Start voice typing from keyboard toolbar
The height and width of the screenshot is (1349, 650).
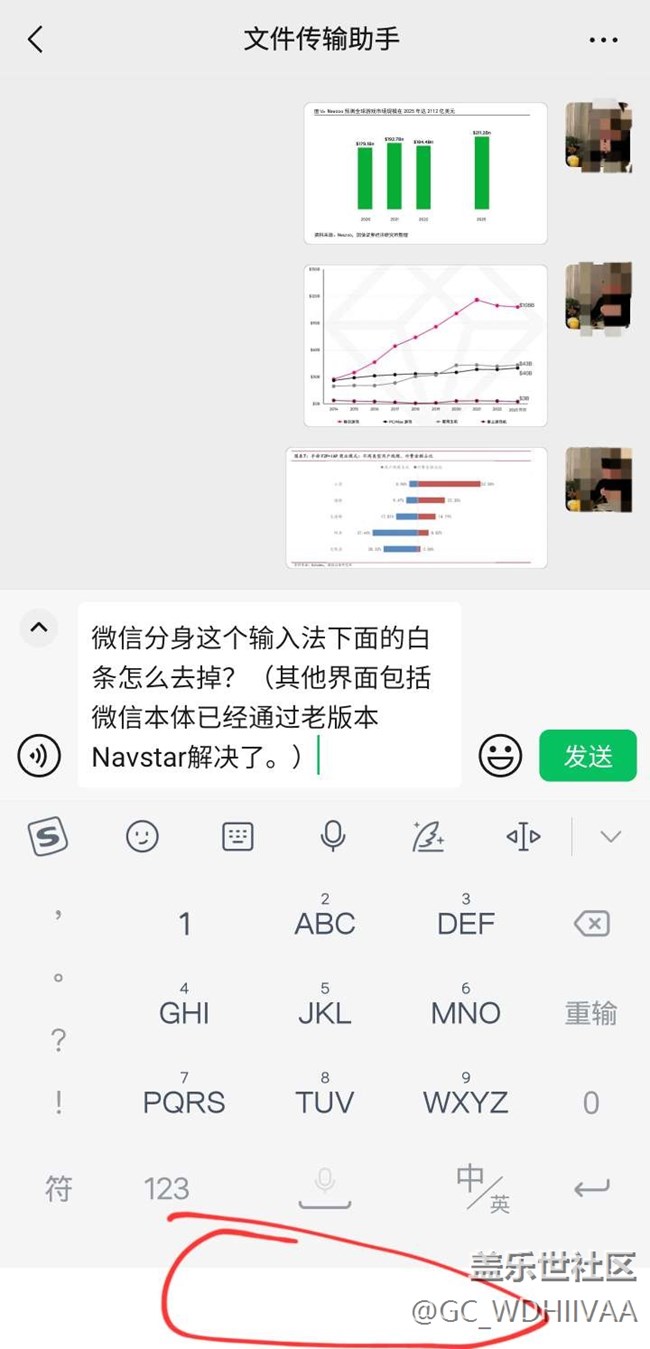tap(333, 836)
